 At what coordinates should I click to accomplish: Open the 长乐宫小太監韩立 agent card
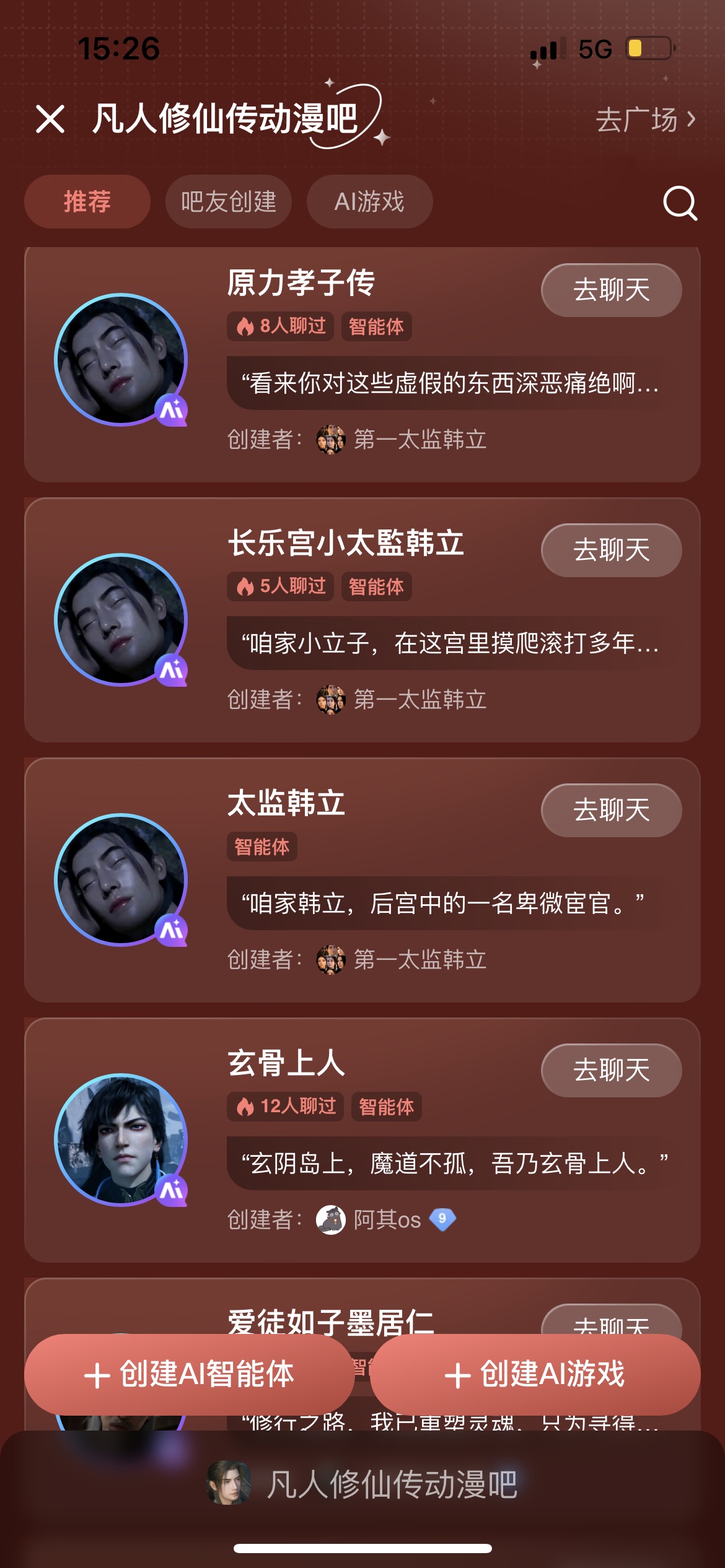(346, 543)
